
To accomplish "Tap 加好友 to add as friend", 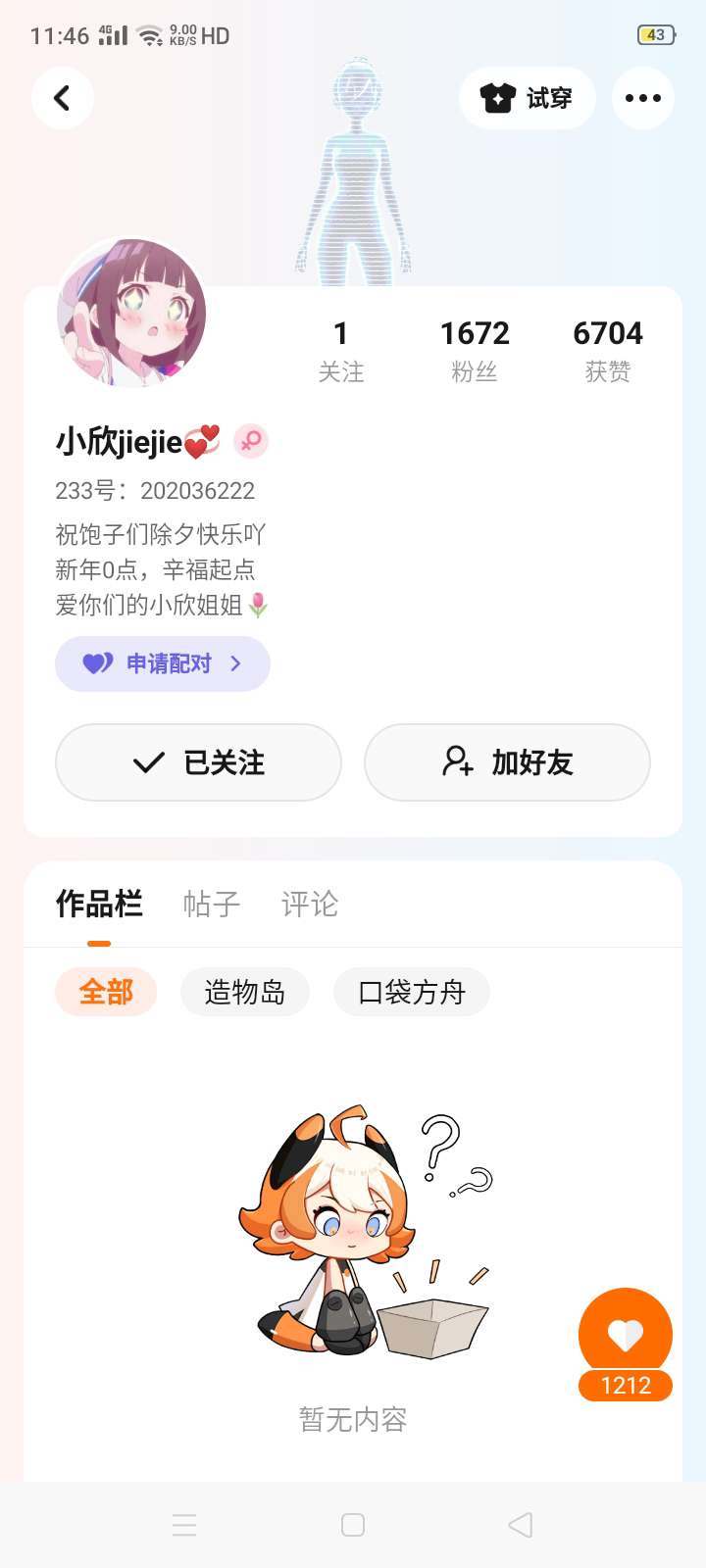I will [507, 762].
